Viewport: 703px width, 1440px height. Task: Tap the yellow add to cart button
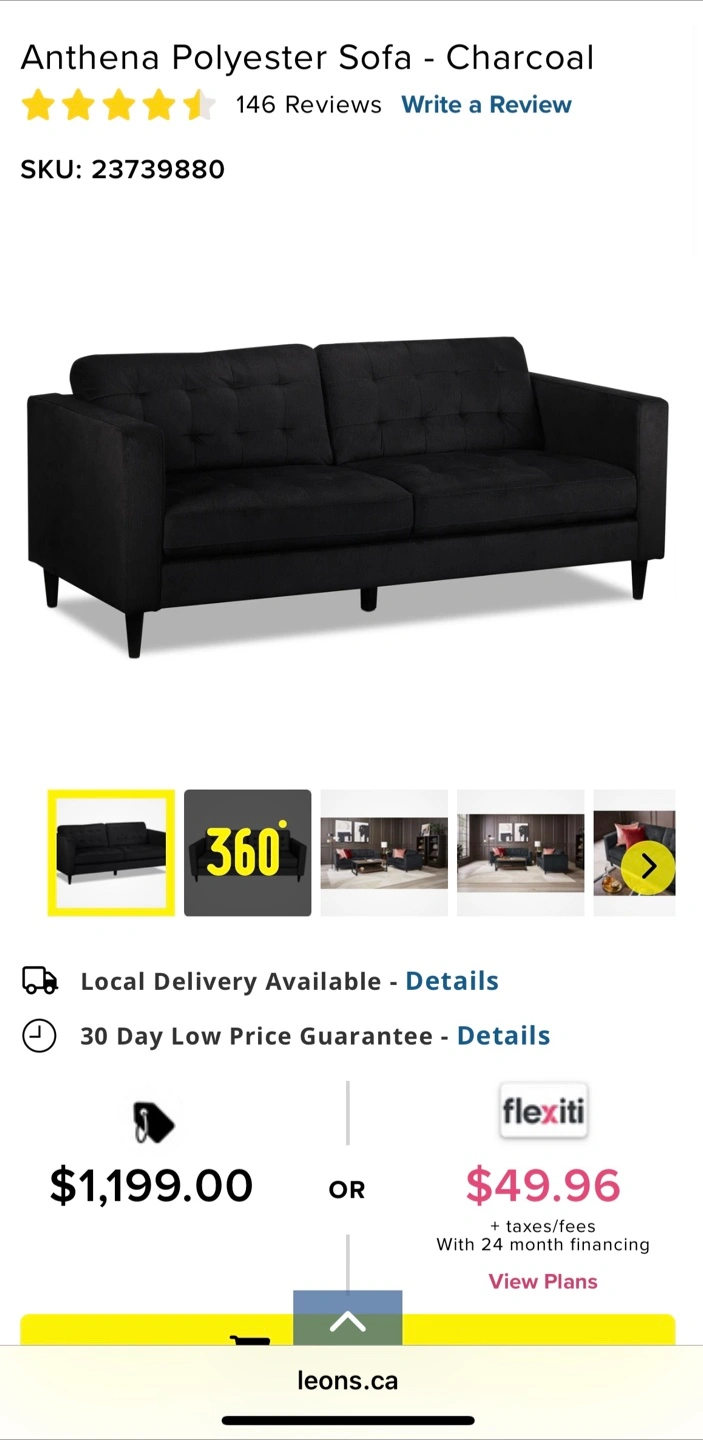(x=150, y=1331)
